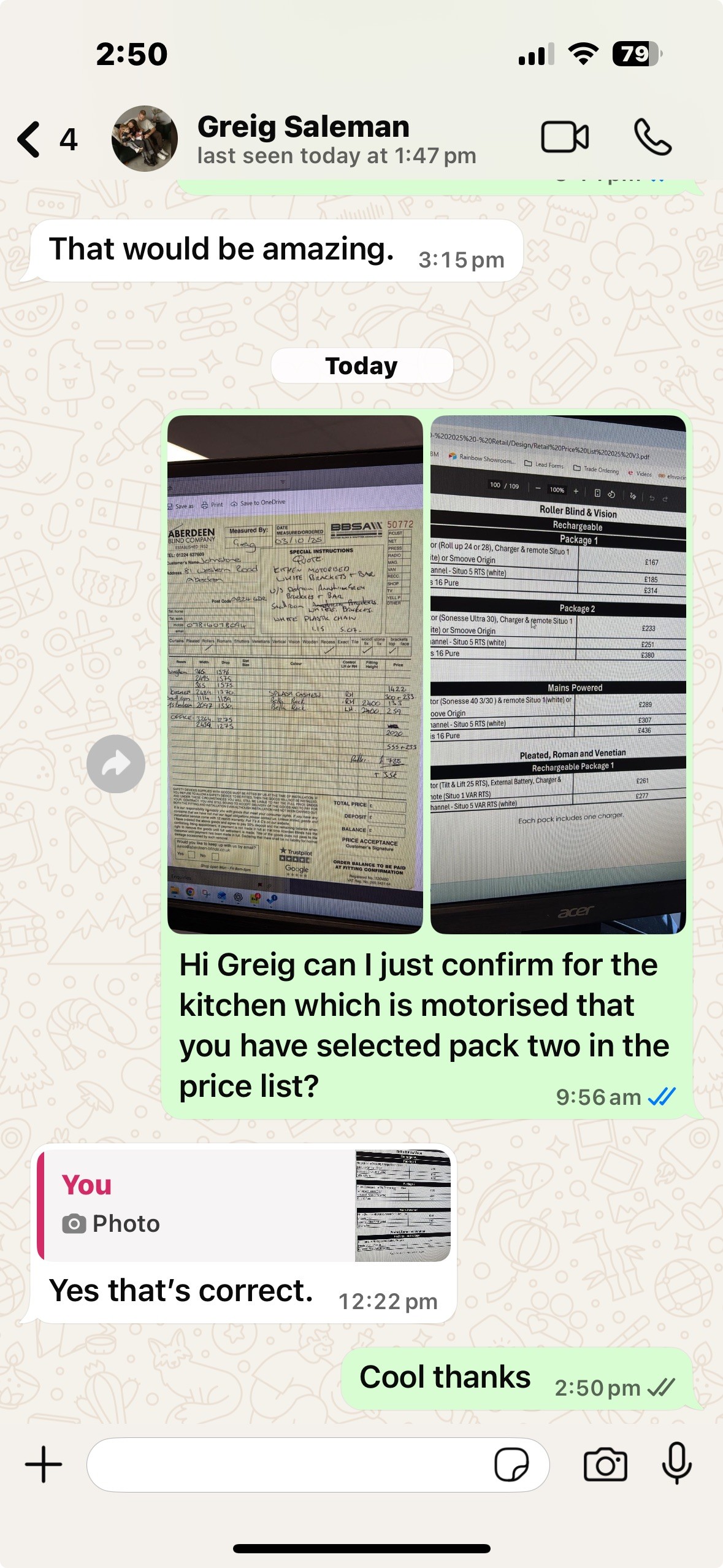723x1568 pixels.
Task: Open the attachments plus menu
Action: [44, 1464]
